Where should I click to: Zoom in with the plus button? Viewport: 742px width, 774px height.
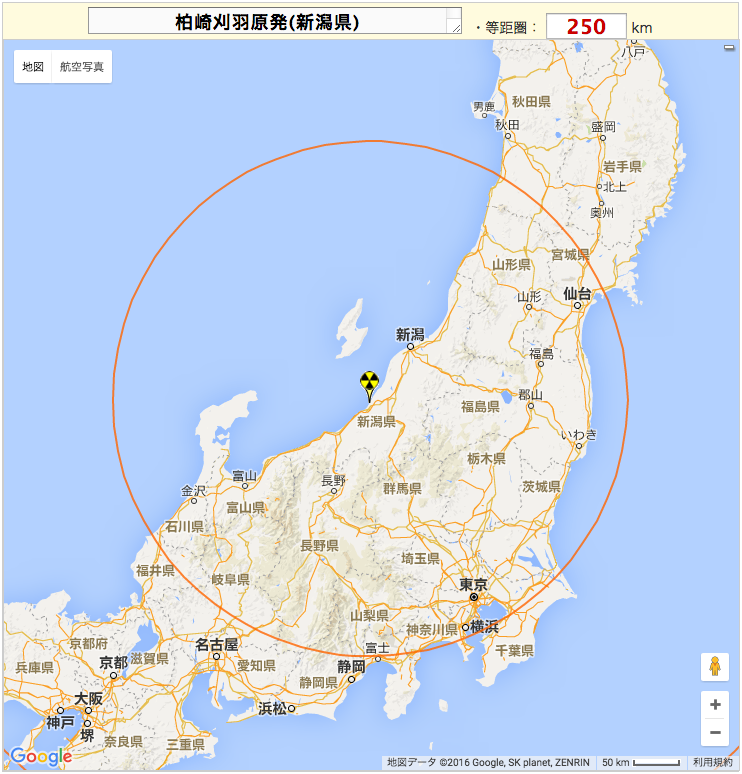[x=715, y=705]
